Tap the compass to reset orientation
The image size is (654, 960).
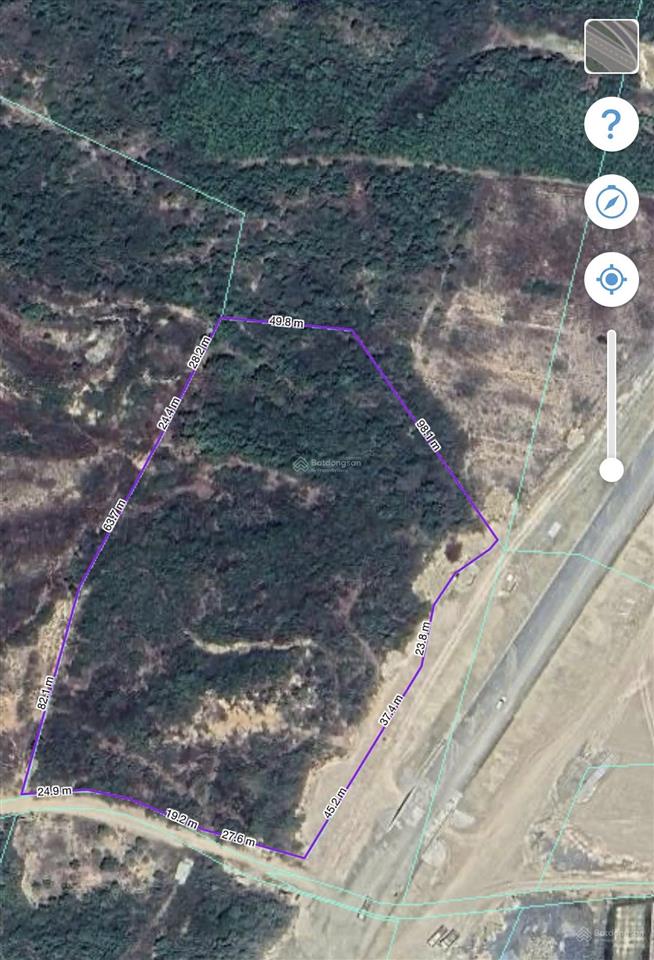611,202
